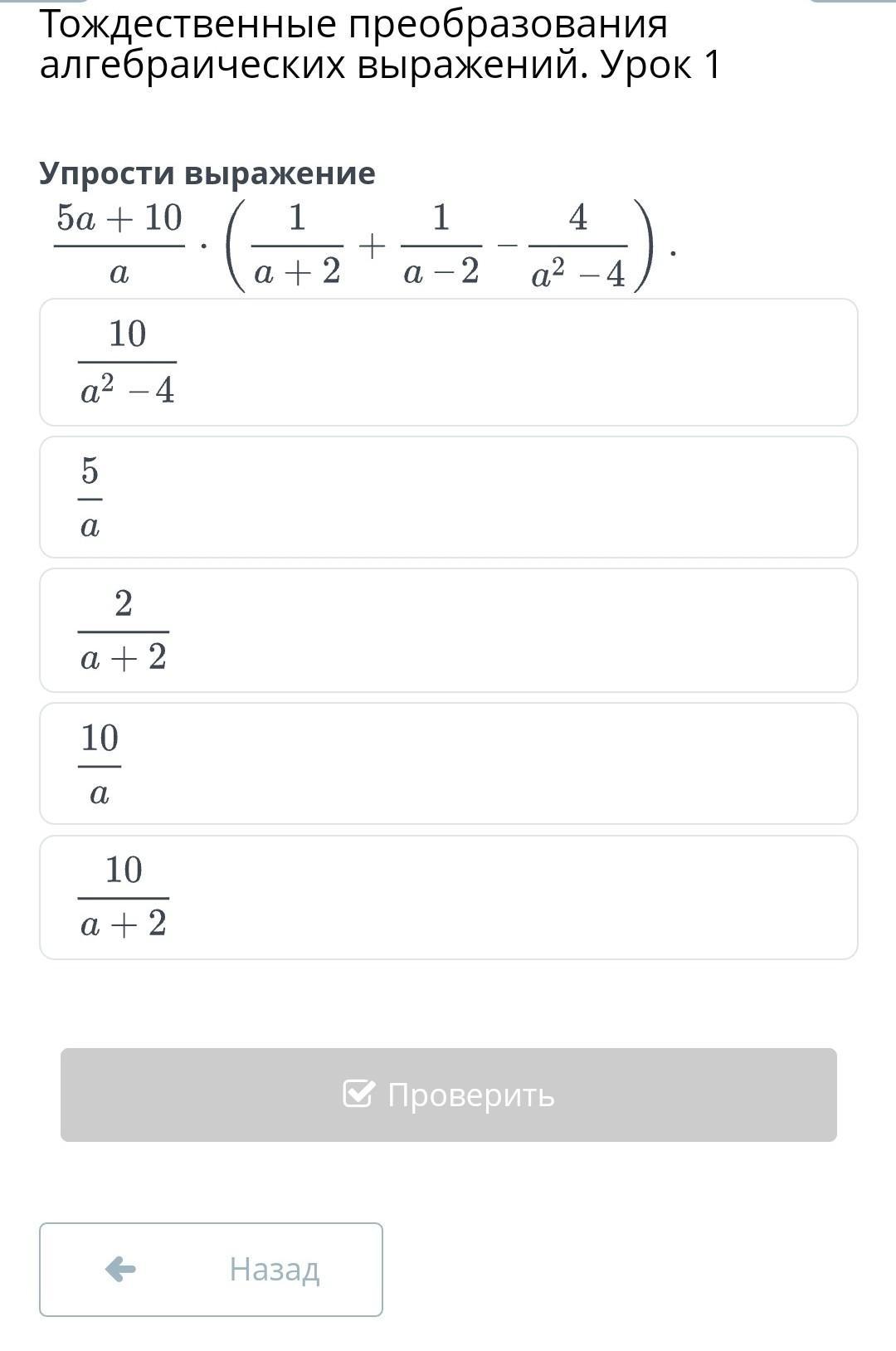Choose the answer 5 over a
The image size is (896, 1351).
[x=448, y=497]
